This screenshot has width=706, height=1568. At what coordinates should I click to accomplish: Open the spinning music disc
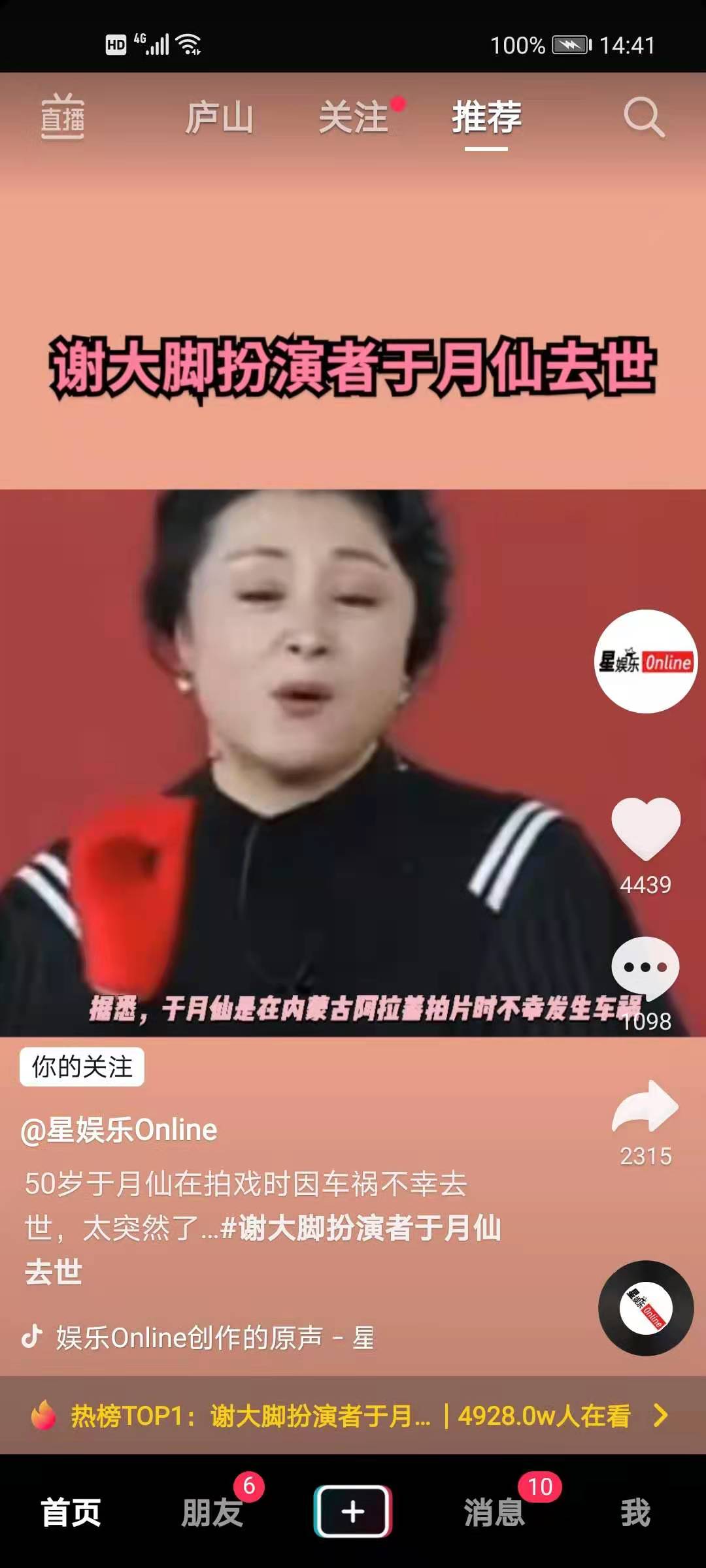point(646,1308)
